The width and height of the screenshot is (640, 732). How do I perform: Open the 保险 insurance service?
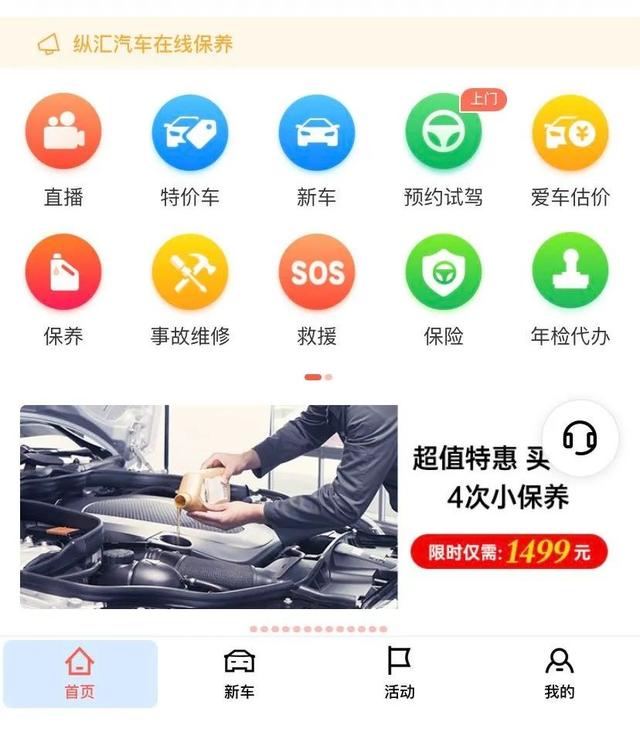point(443,272)
